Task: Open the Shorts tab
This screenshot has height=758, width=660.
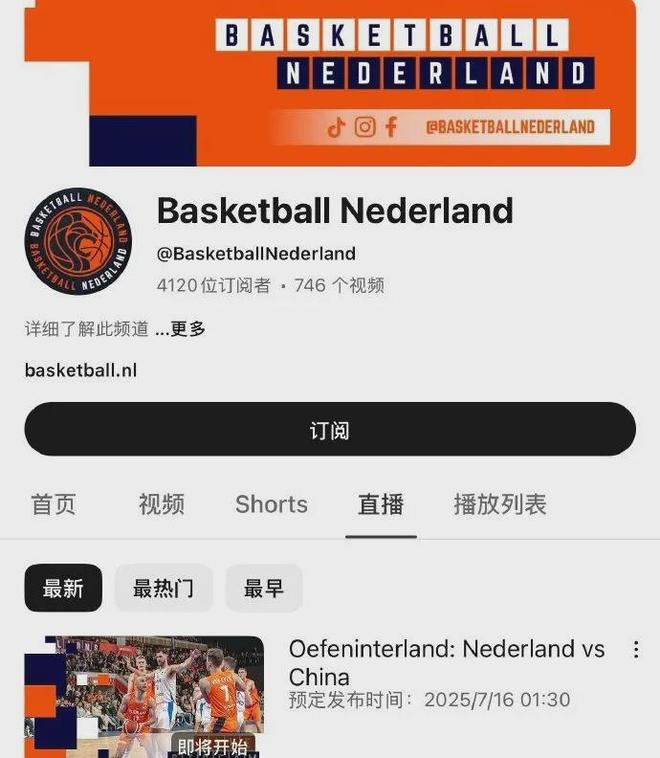Action: click(x=271, y=504)
